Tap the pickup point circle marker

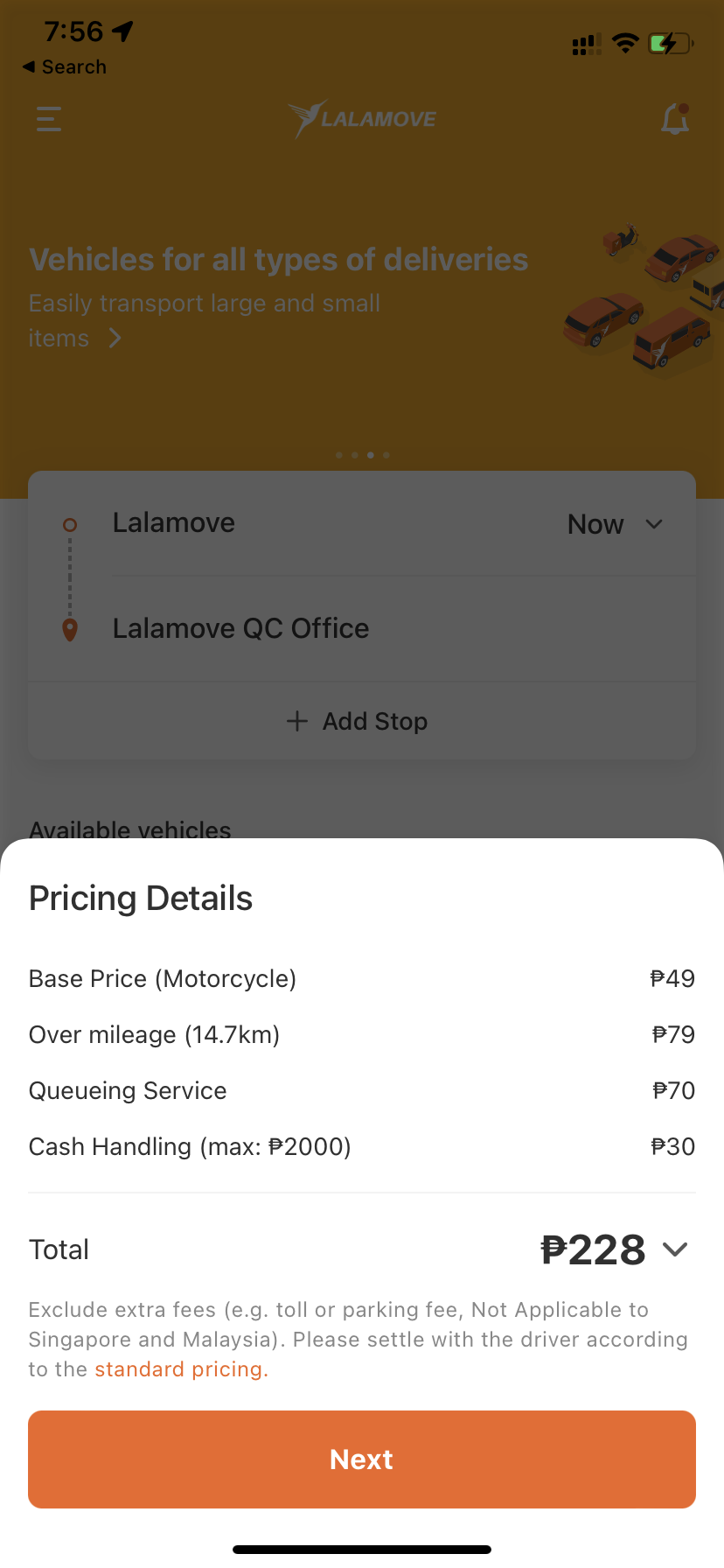[x=70, y=524]
